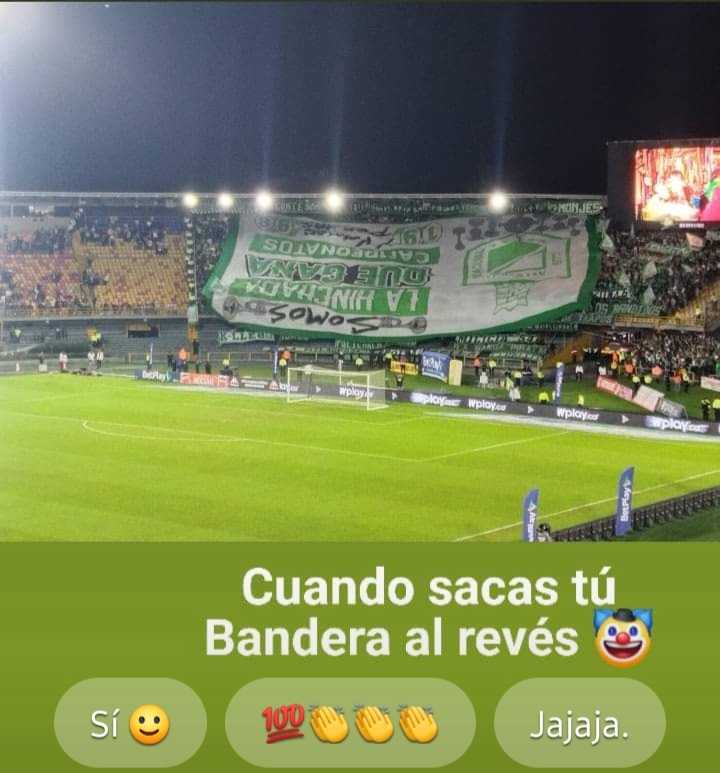Reply with 'Jajaja.' suggested response
720x773 pixels.
[x=580, y=723]
